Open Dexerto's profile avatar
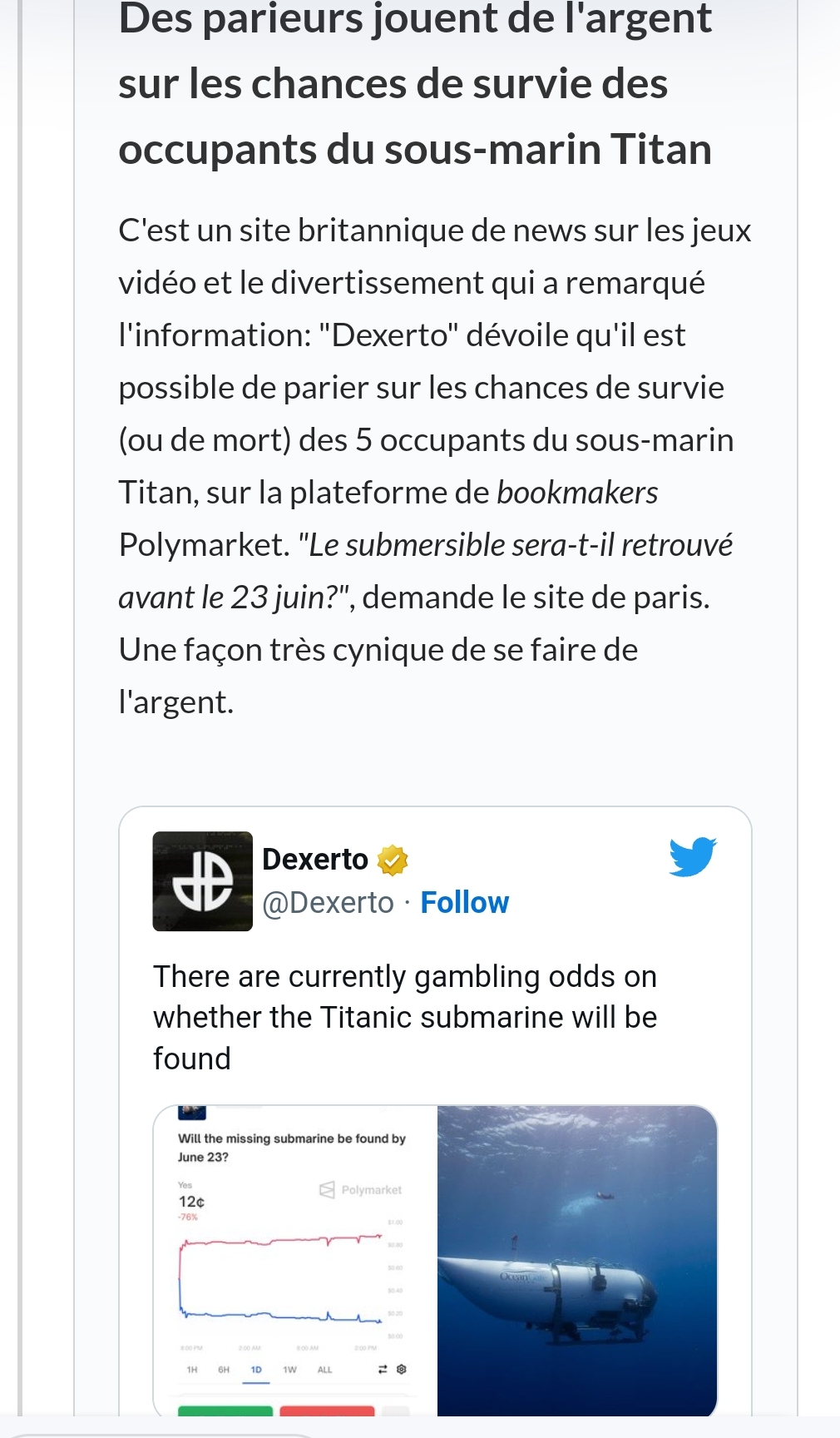Image resolution: width=840 pixels, height=1438 pixels. 203,881
